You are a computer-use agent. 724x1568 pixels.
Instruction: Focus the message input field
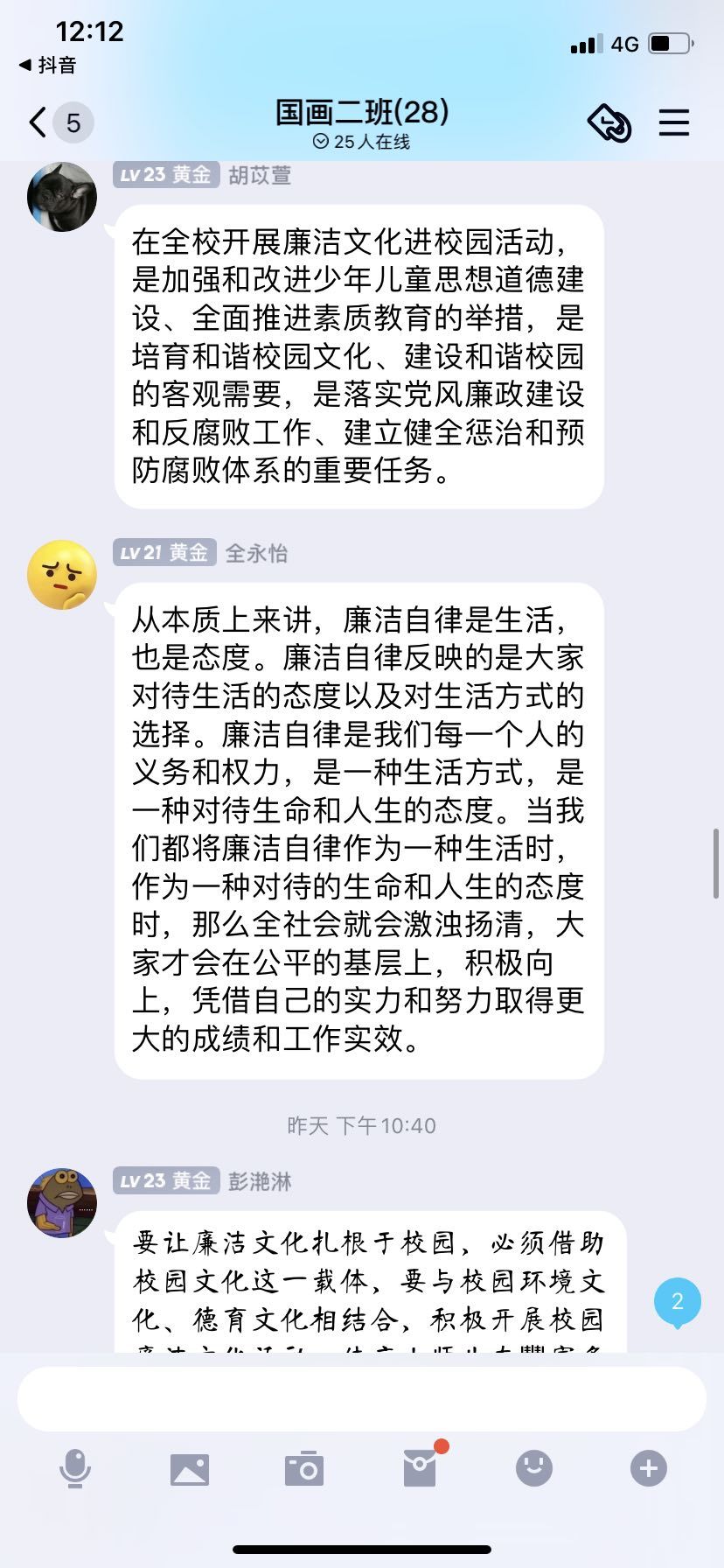point(361,1398)
